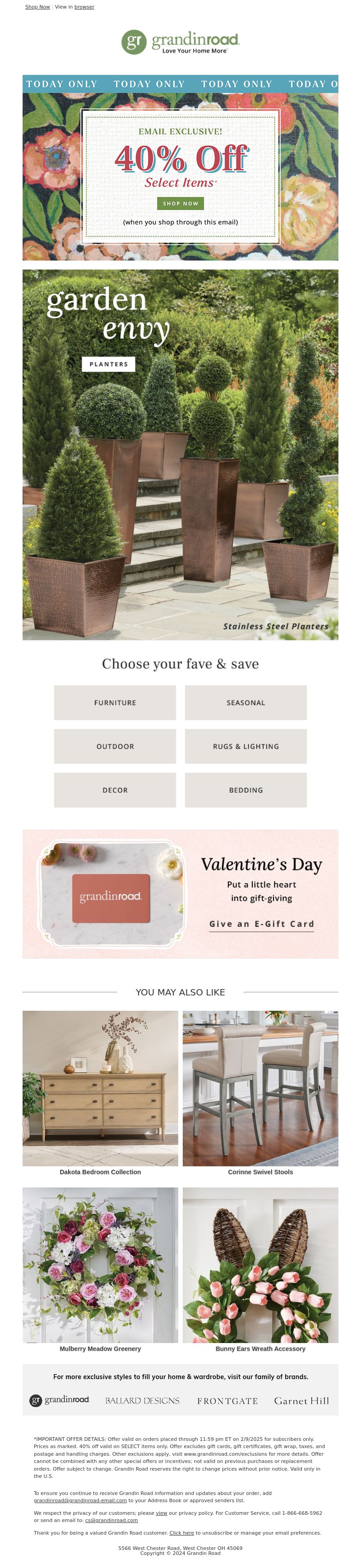The width and height of the screenshot is (361, 1568).
Task: Open Mulberry Meadow Greenery wreath
Action: tap(101, 1266)
